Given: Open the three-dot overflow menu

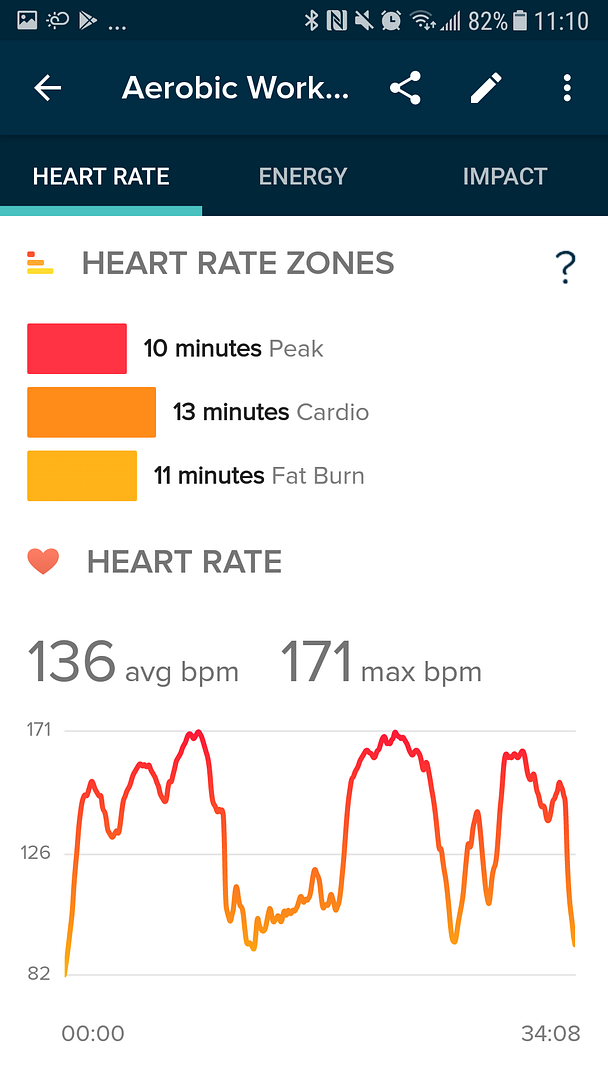Looking at the screenshot, I should pyautogui.click(x=567, y=88).
